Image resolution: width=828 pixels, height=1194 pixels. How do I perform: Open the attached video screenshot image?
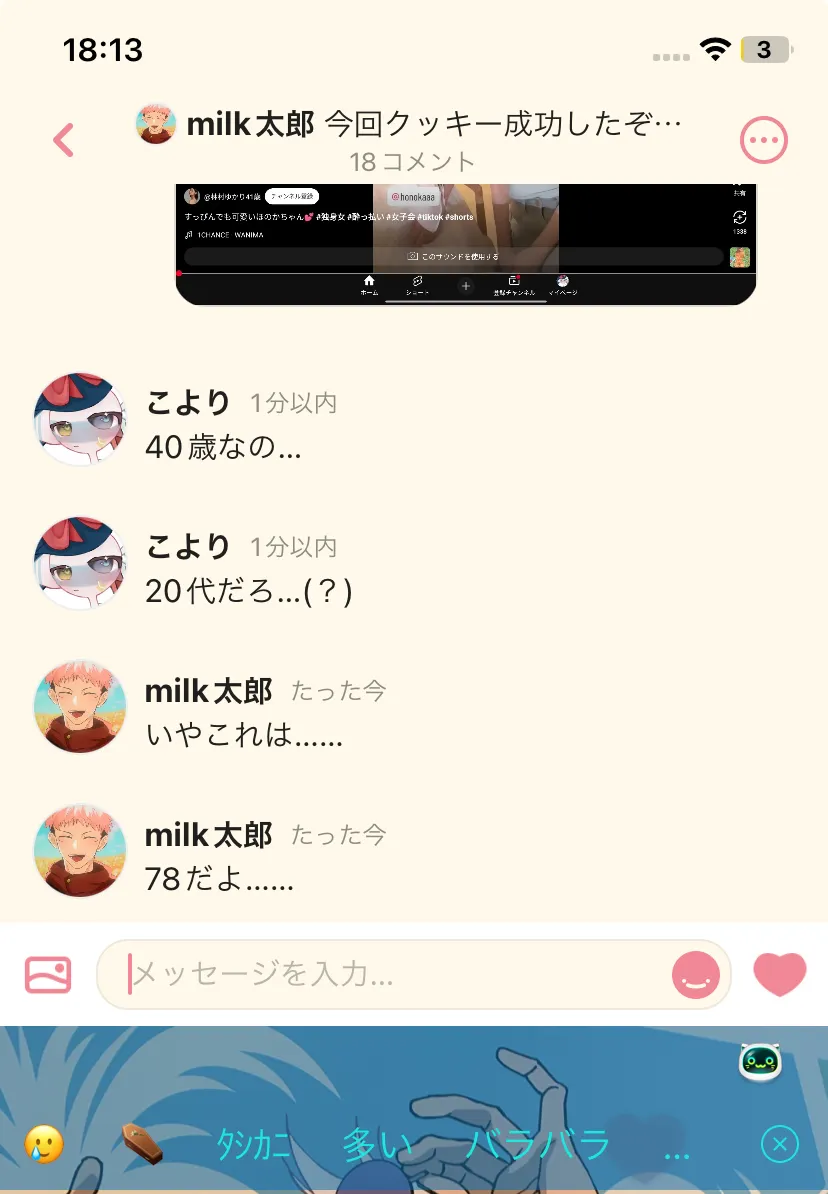tap(465, 243)
